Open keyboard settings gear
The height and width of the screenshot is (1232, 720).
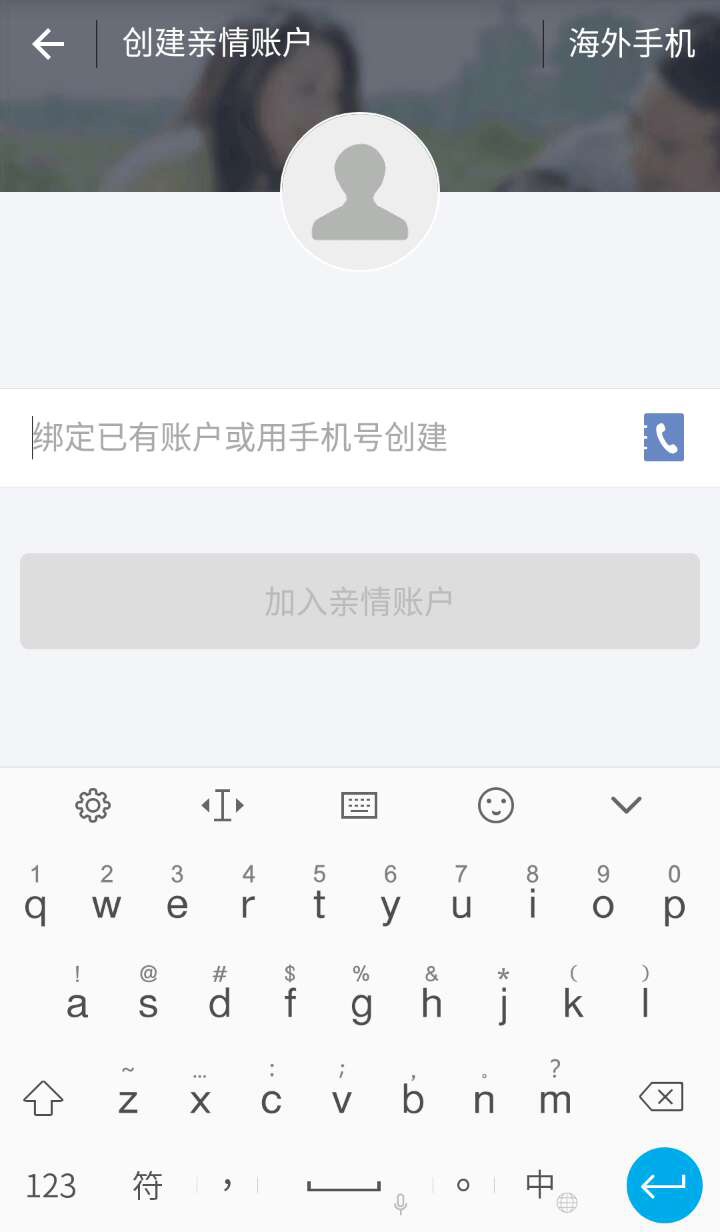93,804
